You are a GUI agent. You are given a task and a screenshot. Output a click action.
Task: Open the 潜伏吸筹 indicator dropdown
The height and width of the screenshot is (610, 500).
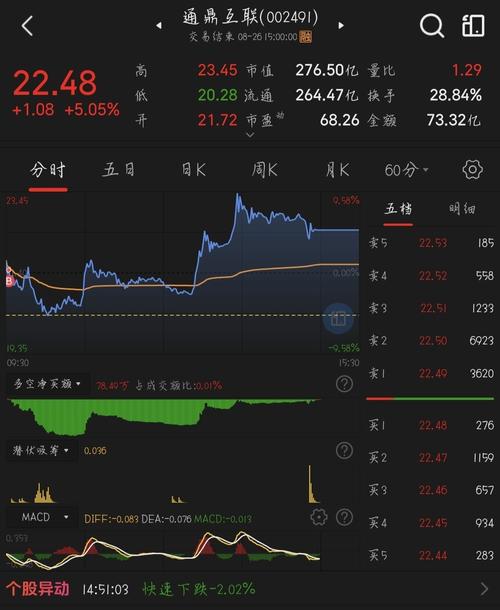pyautogui.click(x=41, y=450)
